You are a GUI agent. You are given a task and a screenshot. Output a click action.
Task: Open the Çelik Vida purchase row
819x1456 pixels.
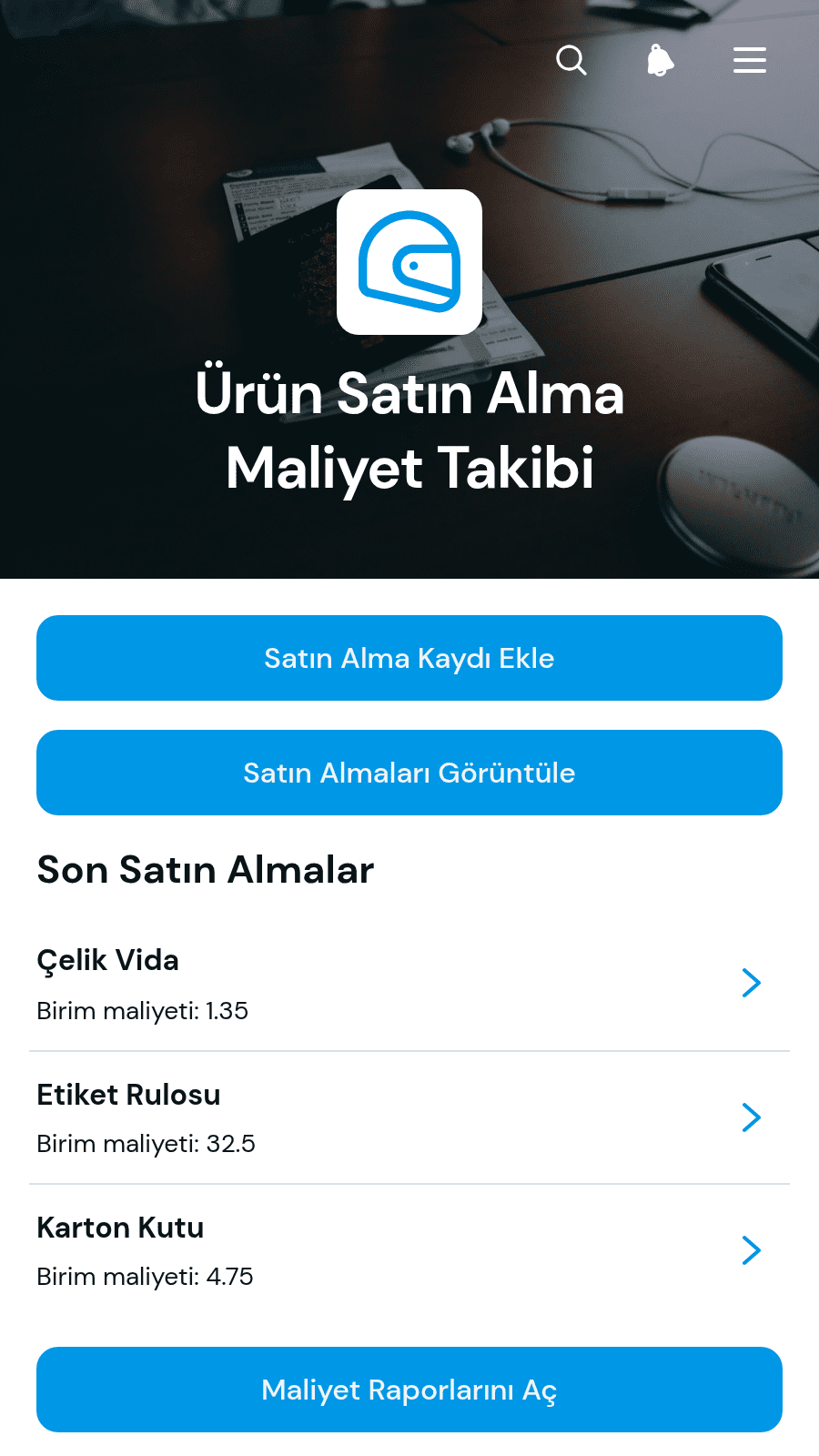click(409, 985)
